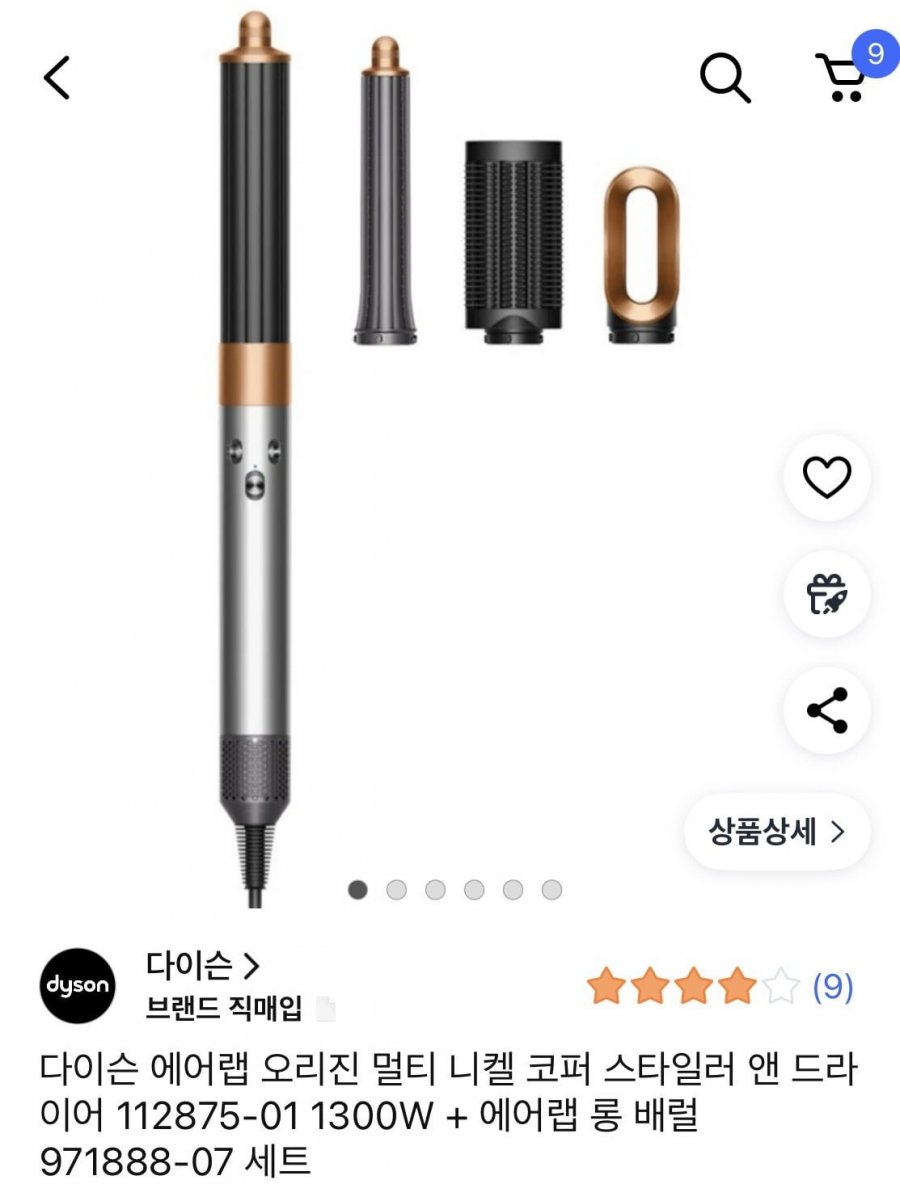Go back with the arrow icon
The width and height of the screenshot is (900, 1201).
coord(57,77)
